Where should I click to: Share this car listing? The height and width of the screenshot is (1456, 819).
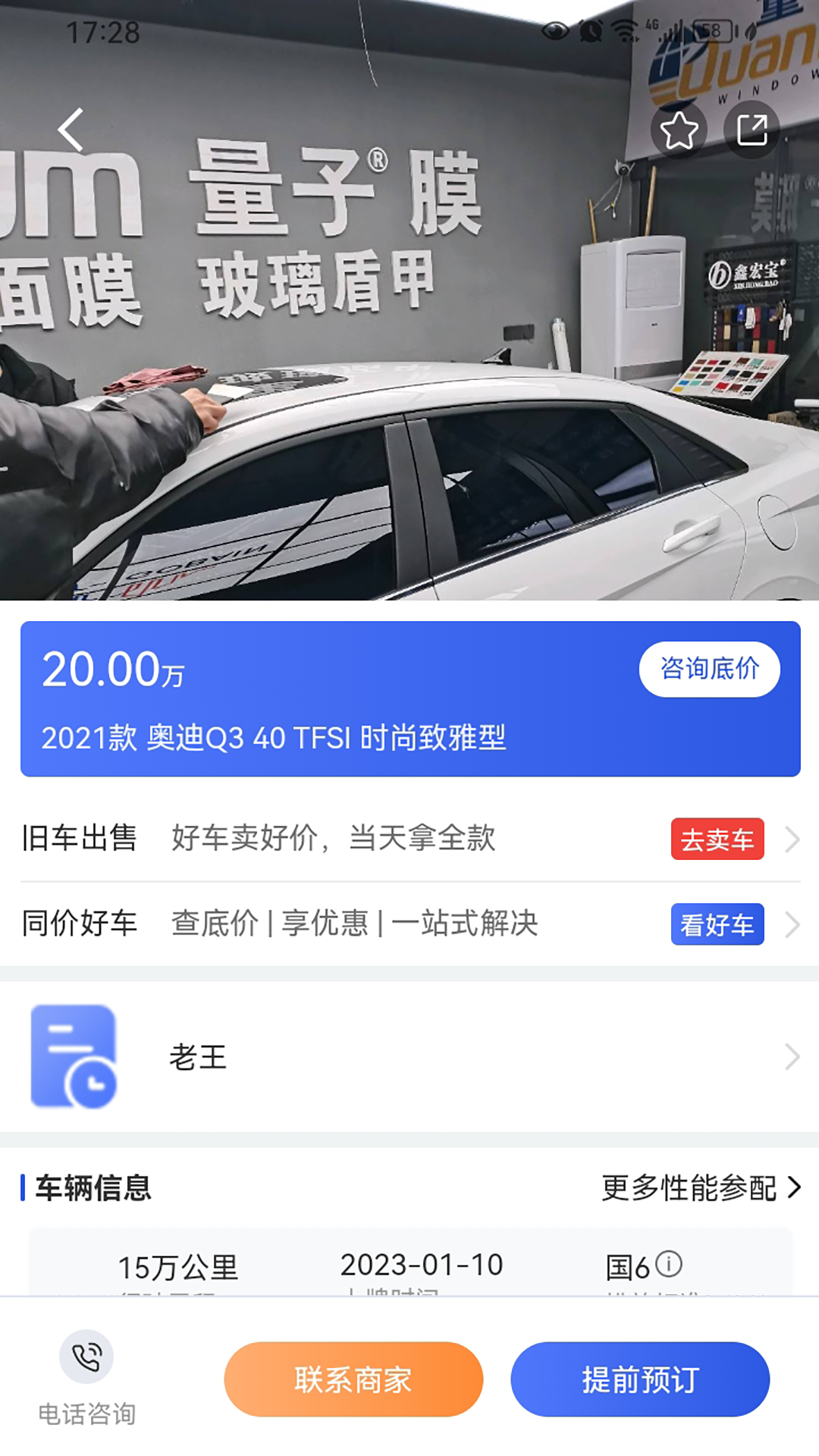752,130
